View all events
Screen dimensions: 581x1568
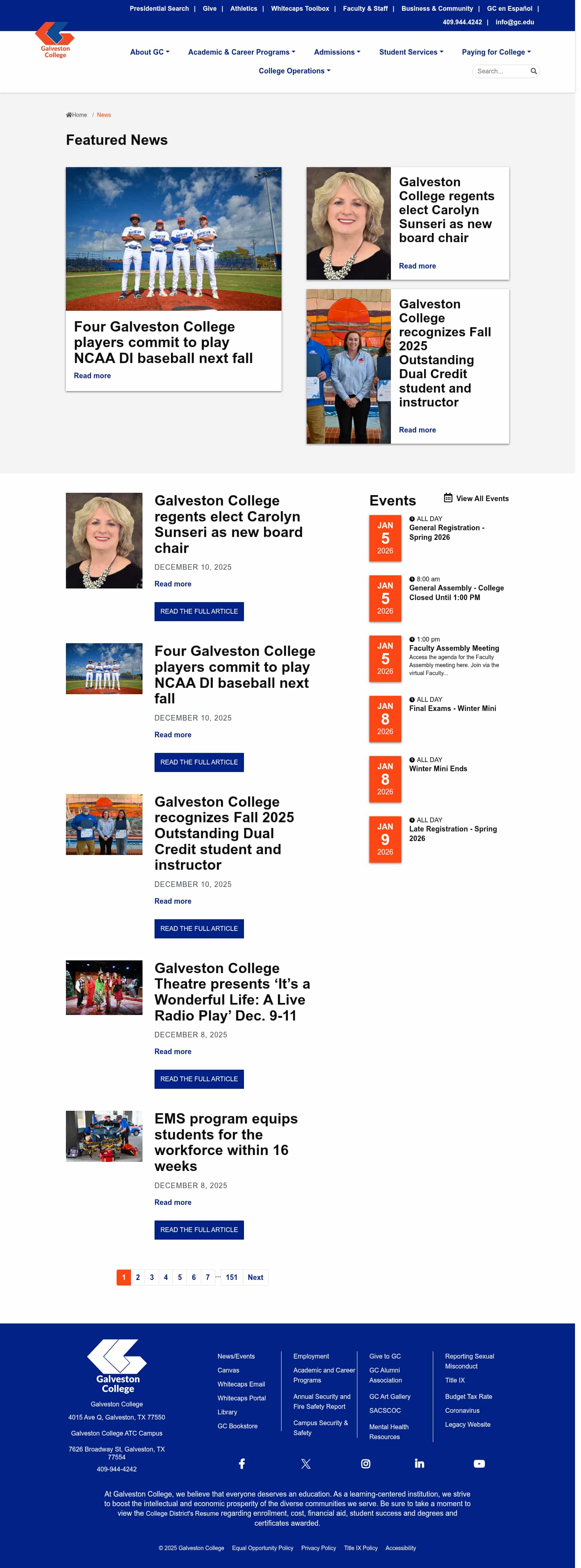pyautogui.click(x=476, y=498)
